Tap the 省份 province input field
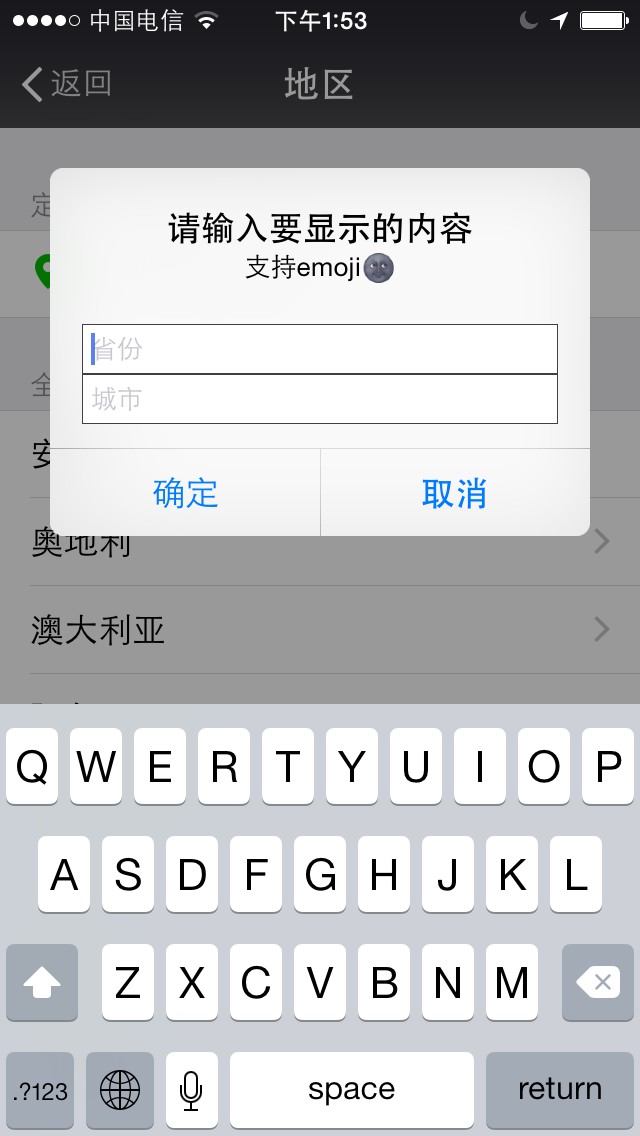Viewport: 640px width, 1136px height. (x=320, y=349)
